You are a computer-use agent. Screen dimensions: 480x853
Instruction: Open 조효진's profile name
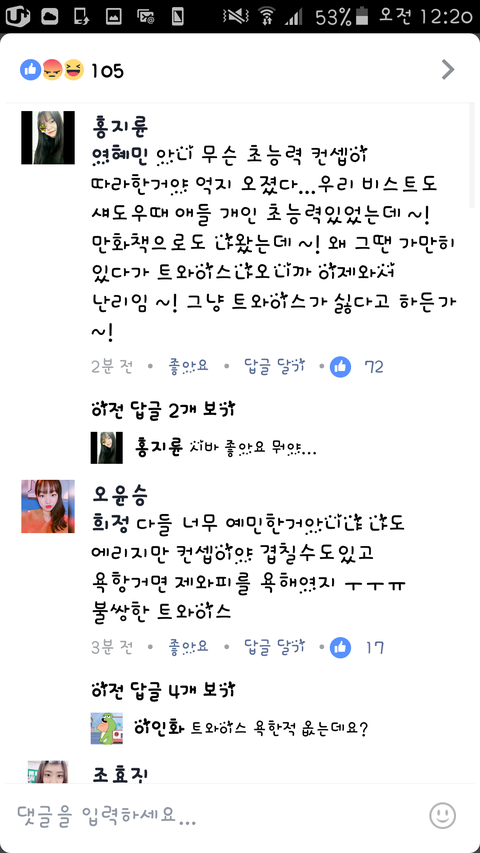pyautogui.click(x=120, y=775)
